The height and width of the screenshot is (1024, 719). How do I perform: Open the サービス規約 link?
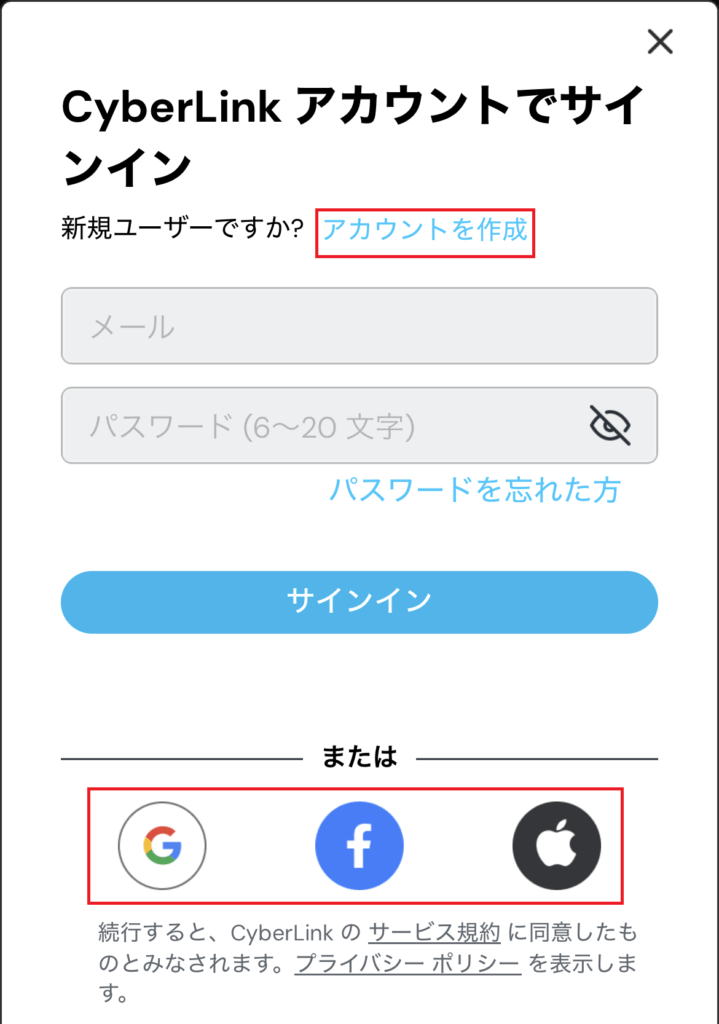click(x=434, y=933)
